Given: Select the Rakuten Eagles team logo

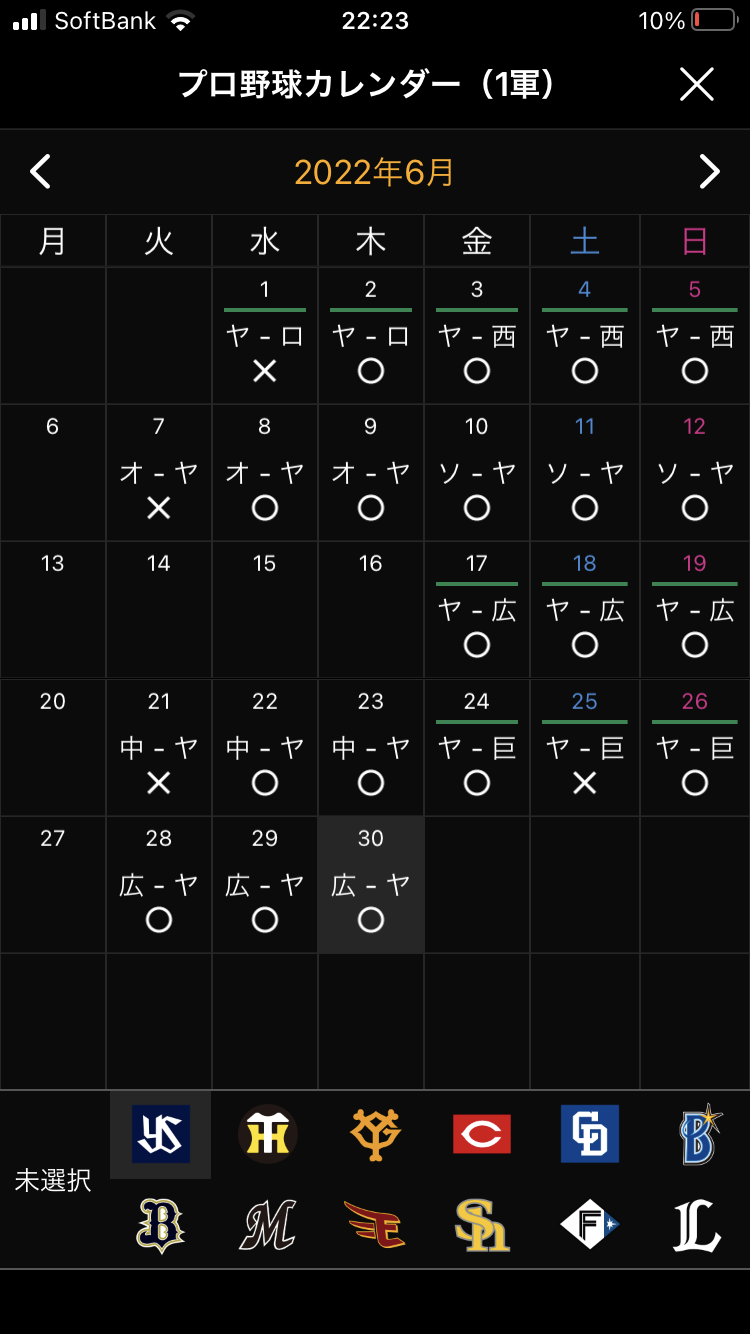Looking at the screenshot, I should (375, 1224).
